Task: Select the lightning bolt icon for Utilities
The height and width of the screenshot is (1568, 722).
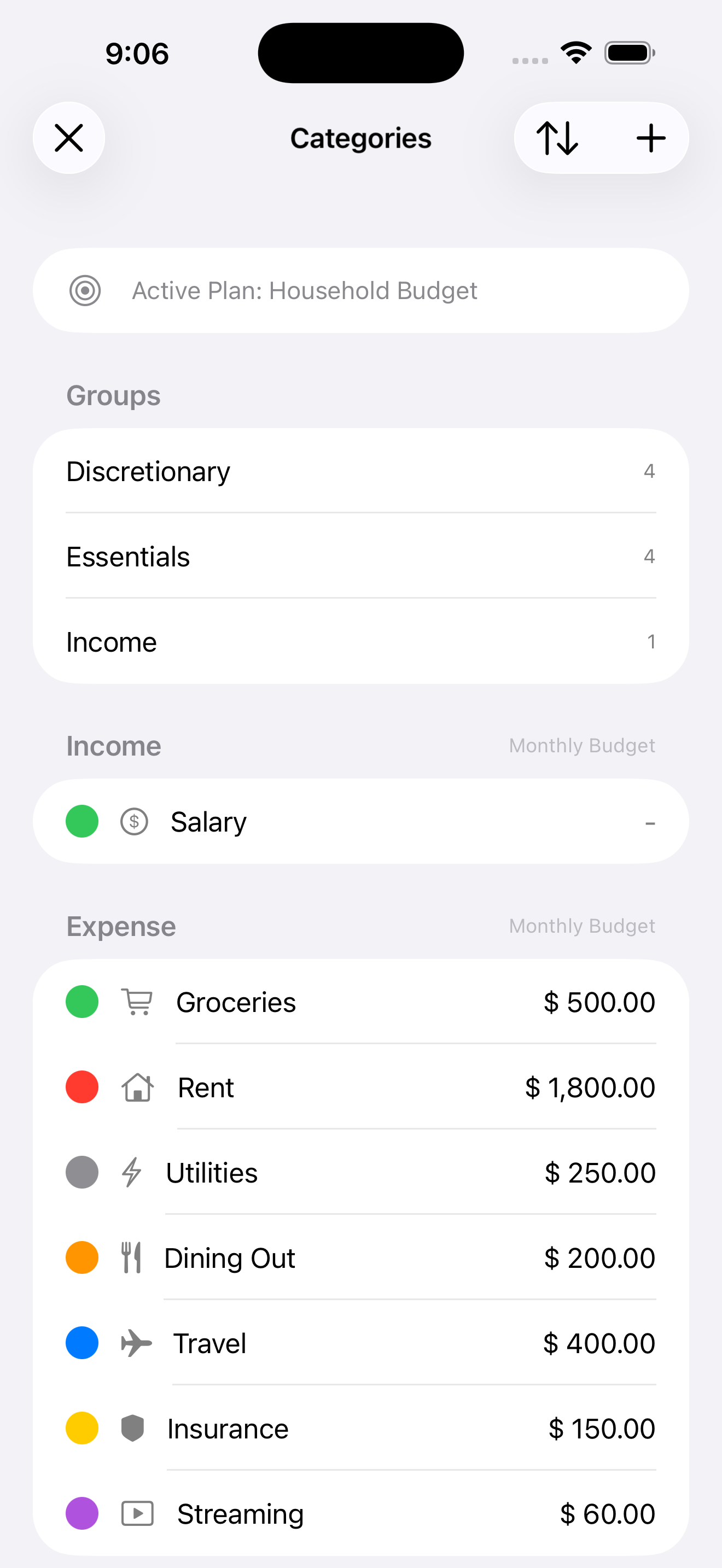Action: [x=131, y=1172]
